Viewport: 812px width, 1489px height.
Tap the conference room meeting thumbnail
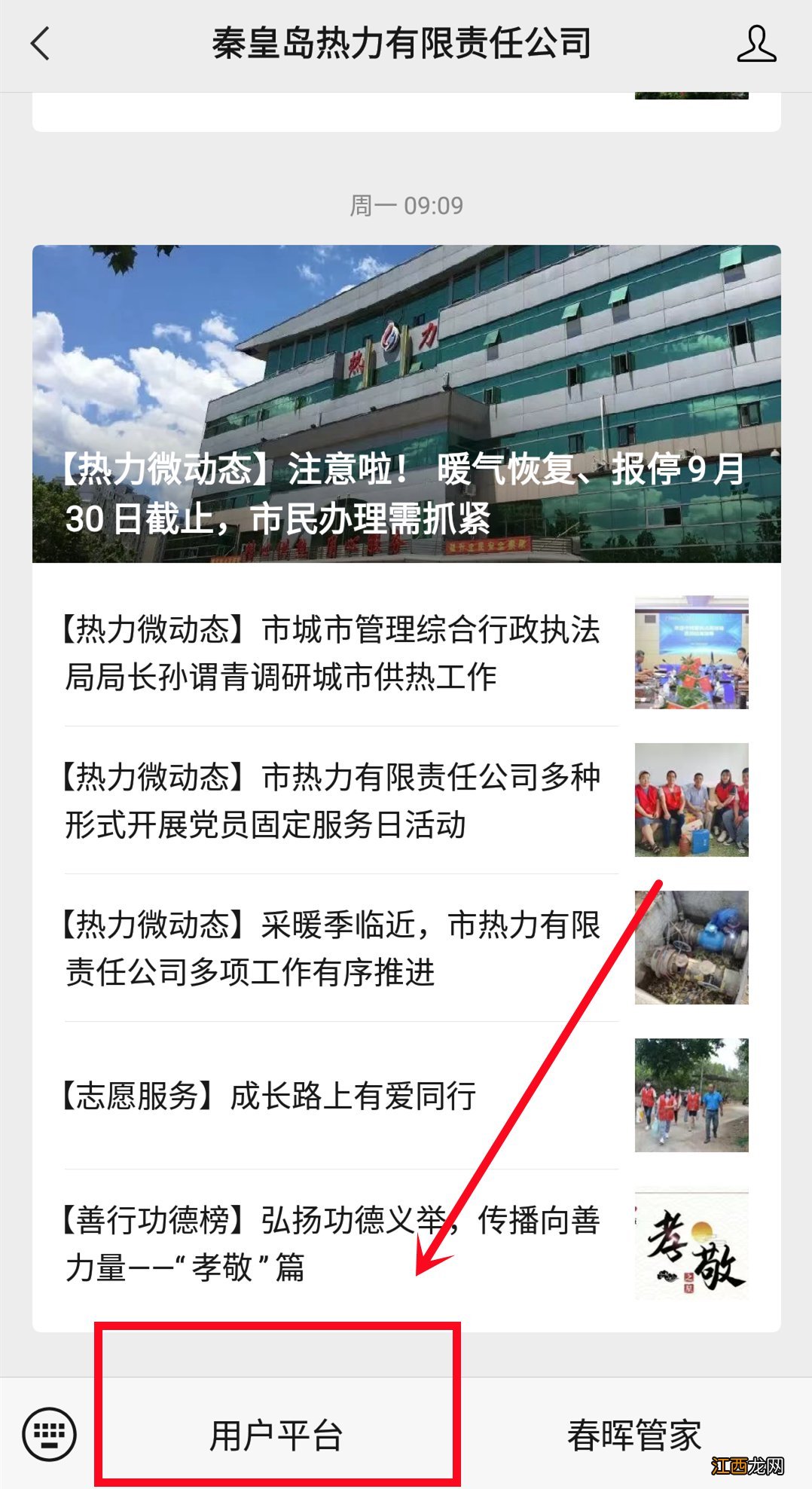(690, 653)
